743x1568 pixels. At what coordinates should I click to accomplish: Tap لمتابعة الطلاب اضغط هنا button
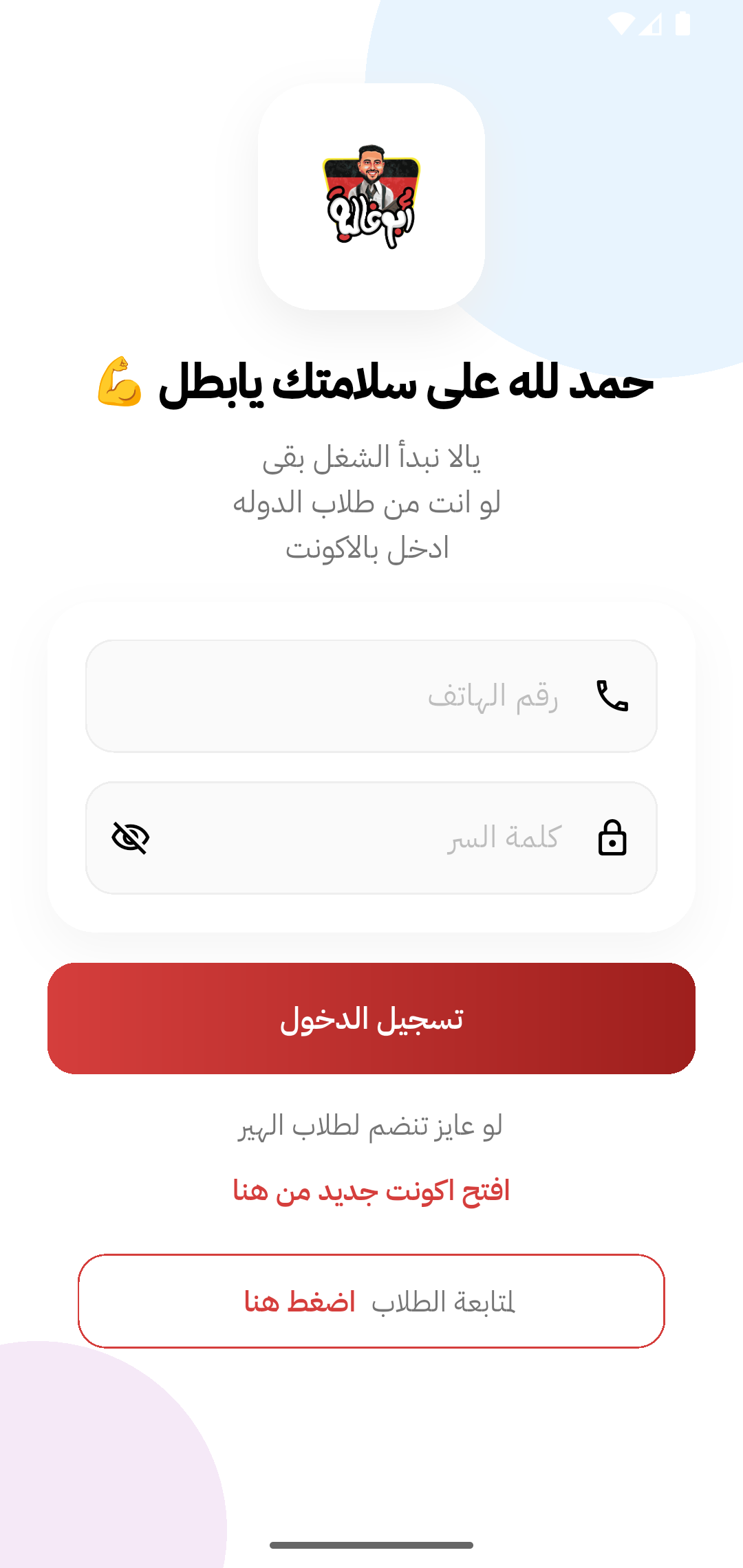(x=371, y=1301)
